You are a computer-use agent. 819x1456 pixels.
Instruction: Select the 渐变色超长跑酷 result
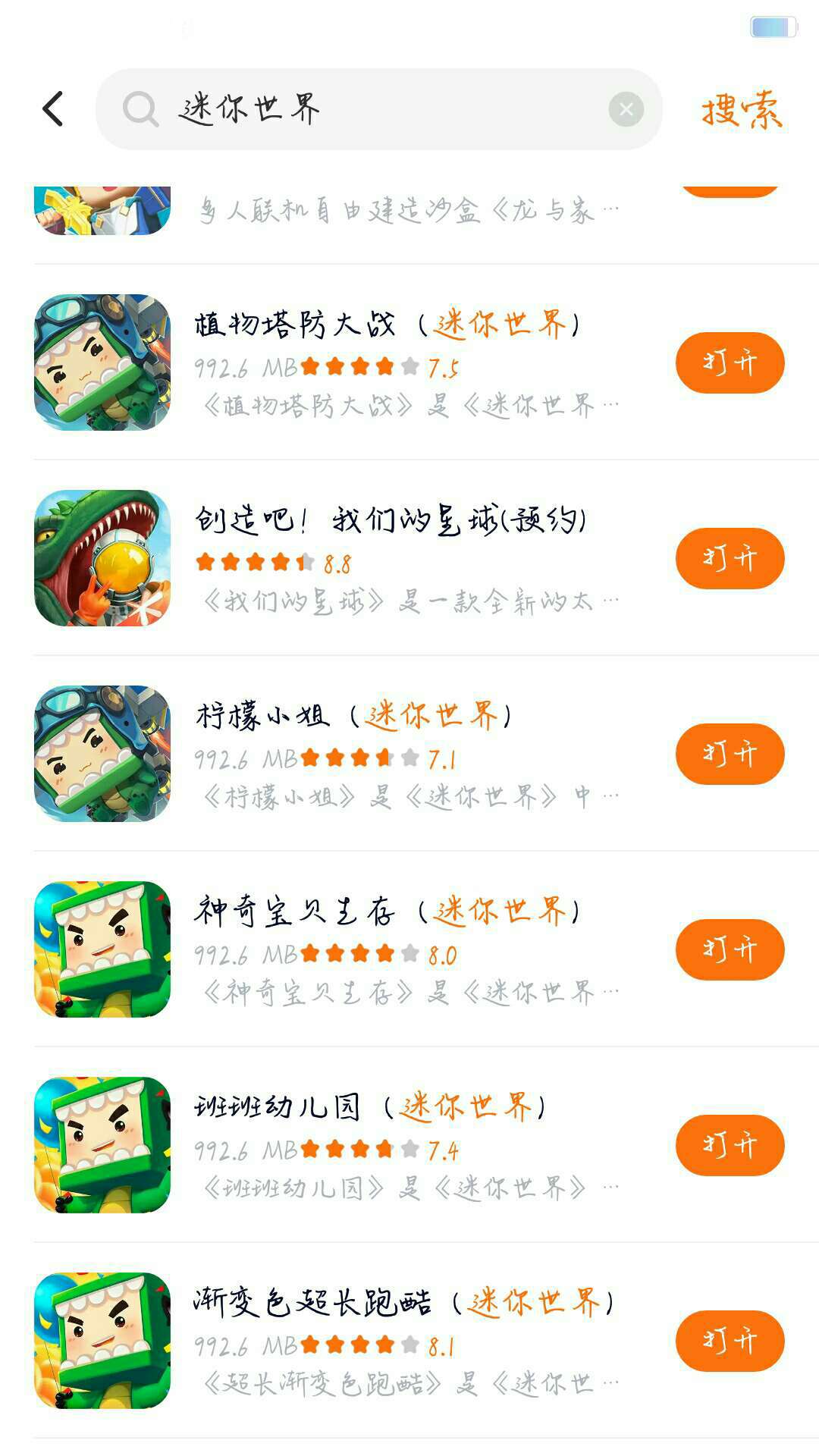pyautogui.click(x=402, y=1304)
